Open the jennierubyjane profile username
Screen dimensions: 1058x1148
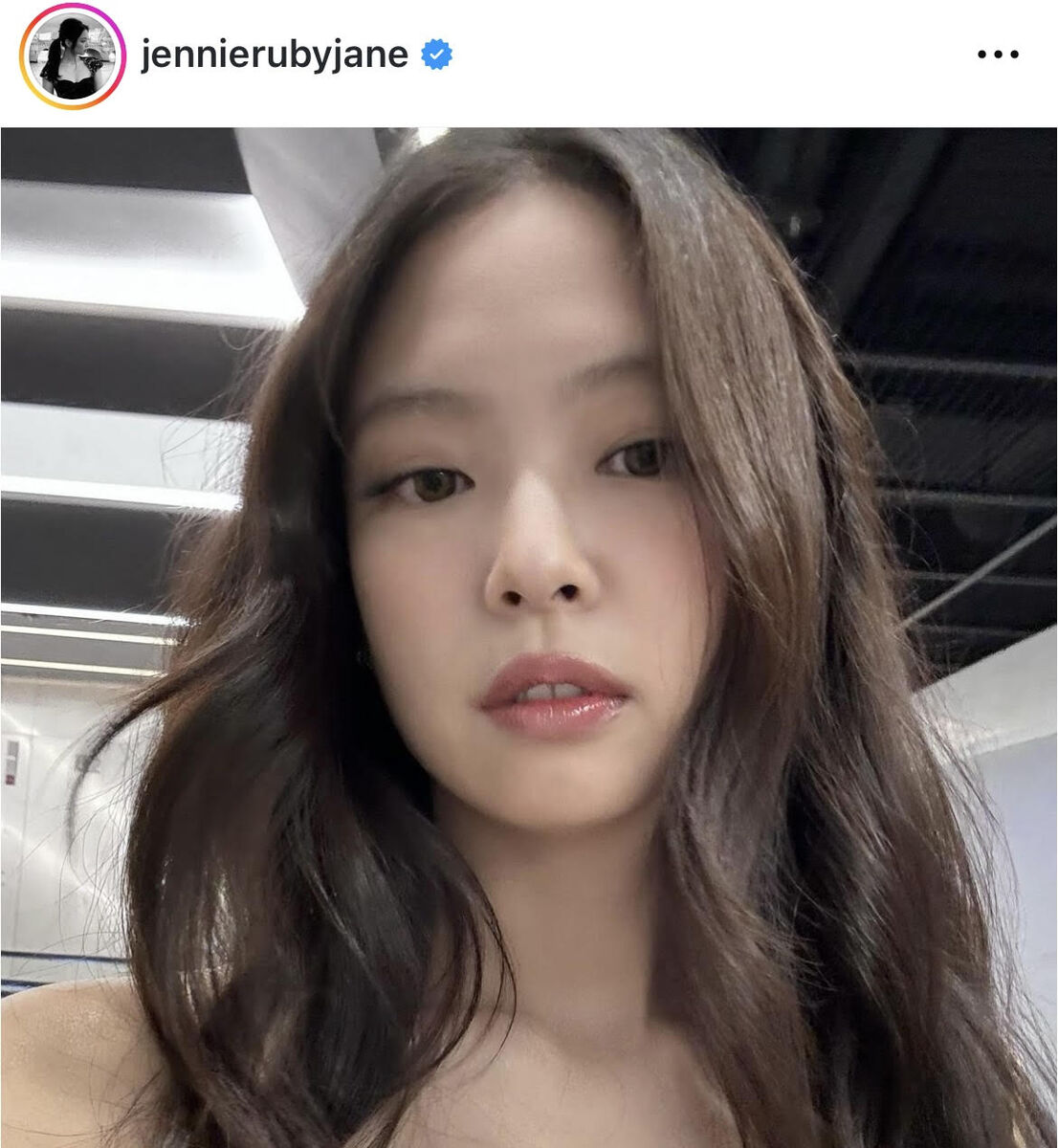pyautogui.click(x=275, y=55)
